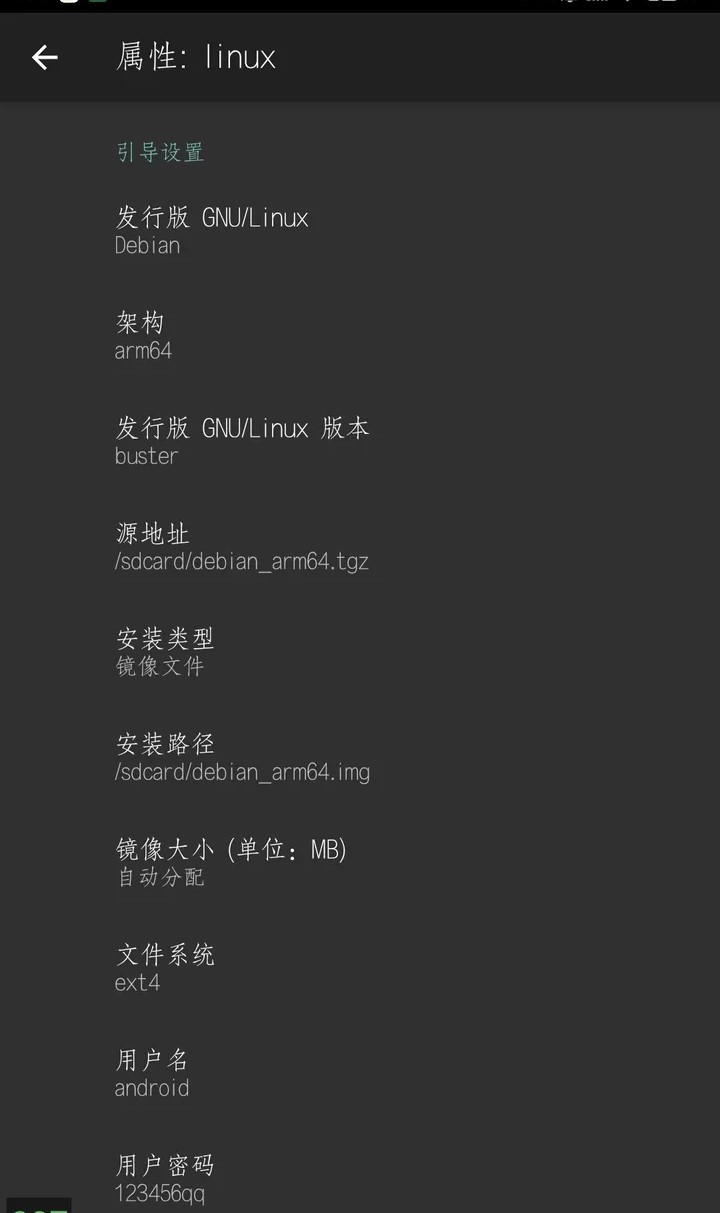Open the 发行版 GNU/Linux Debian setting
The height and width of the screenshot is (1213, 720).
coord(360,231)
